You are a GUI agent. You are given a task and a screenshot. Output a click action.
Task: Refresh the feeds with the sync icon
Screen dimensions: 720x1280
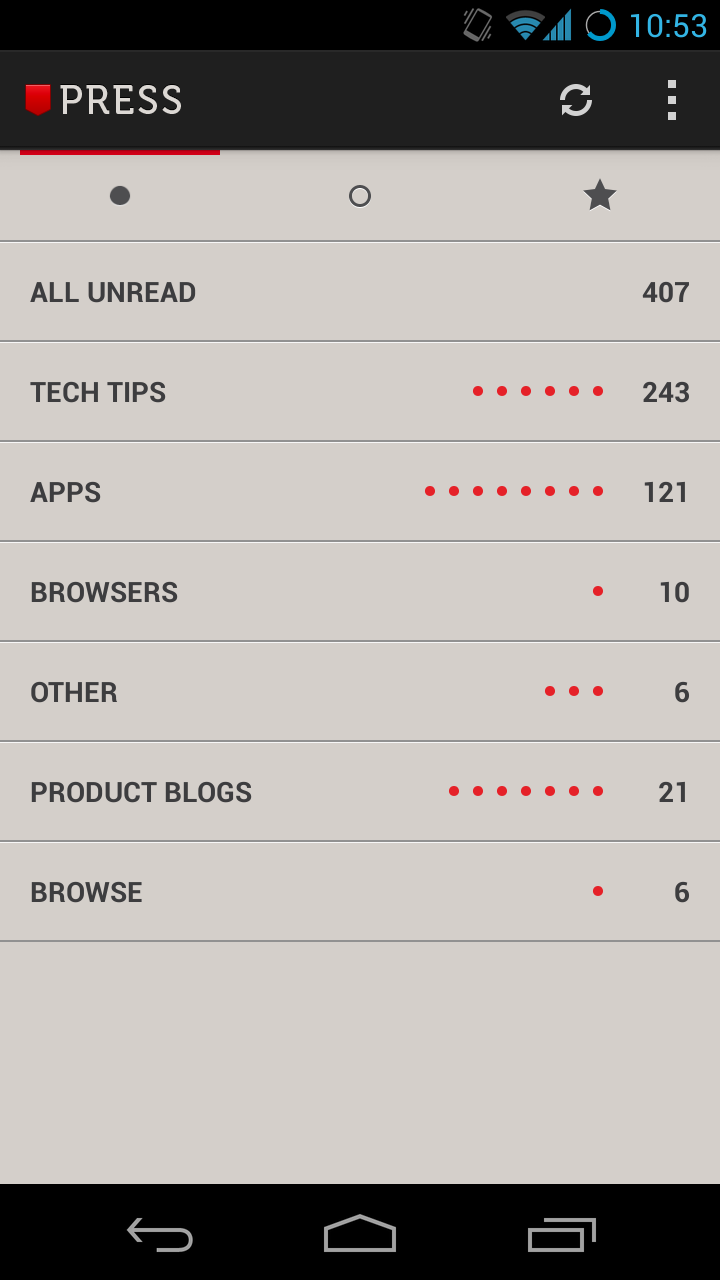(576, 100)
